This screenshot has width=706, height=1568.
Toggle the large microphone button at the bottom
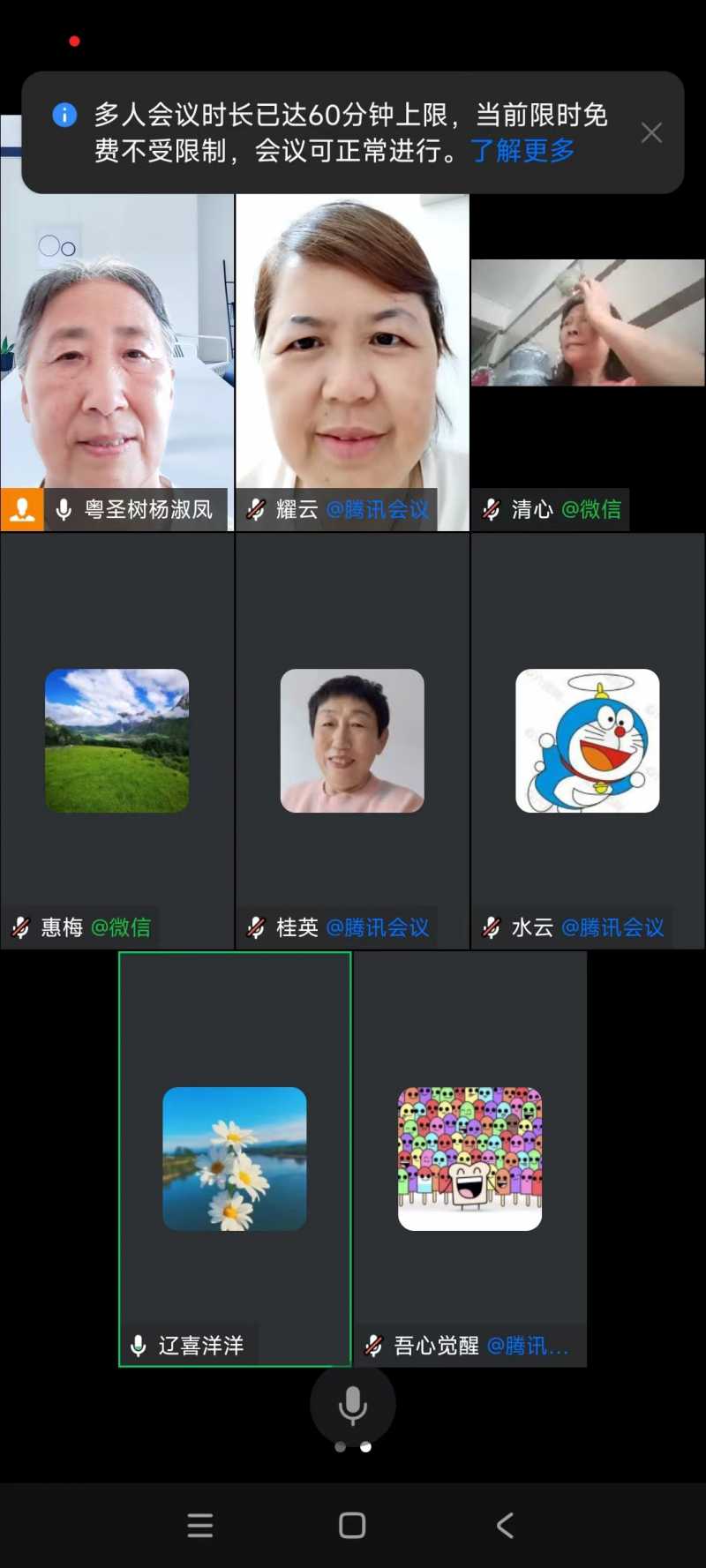[353, 1407]
